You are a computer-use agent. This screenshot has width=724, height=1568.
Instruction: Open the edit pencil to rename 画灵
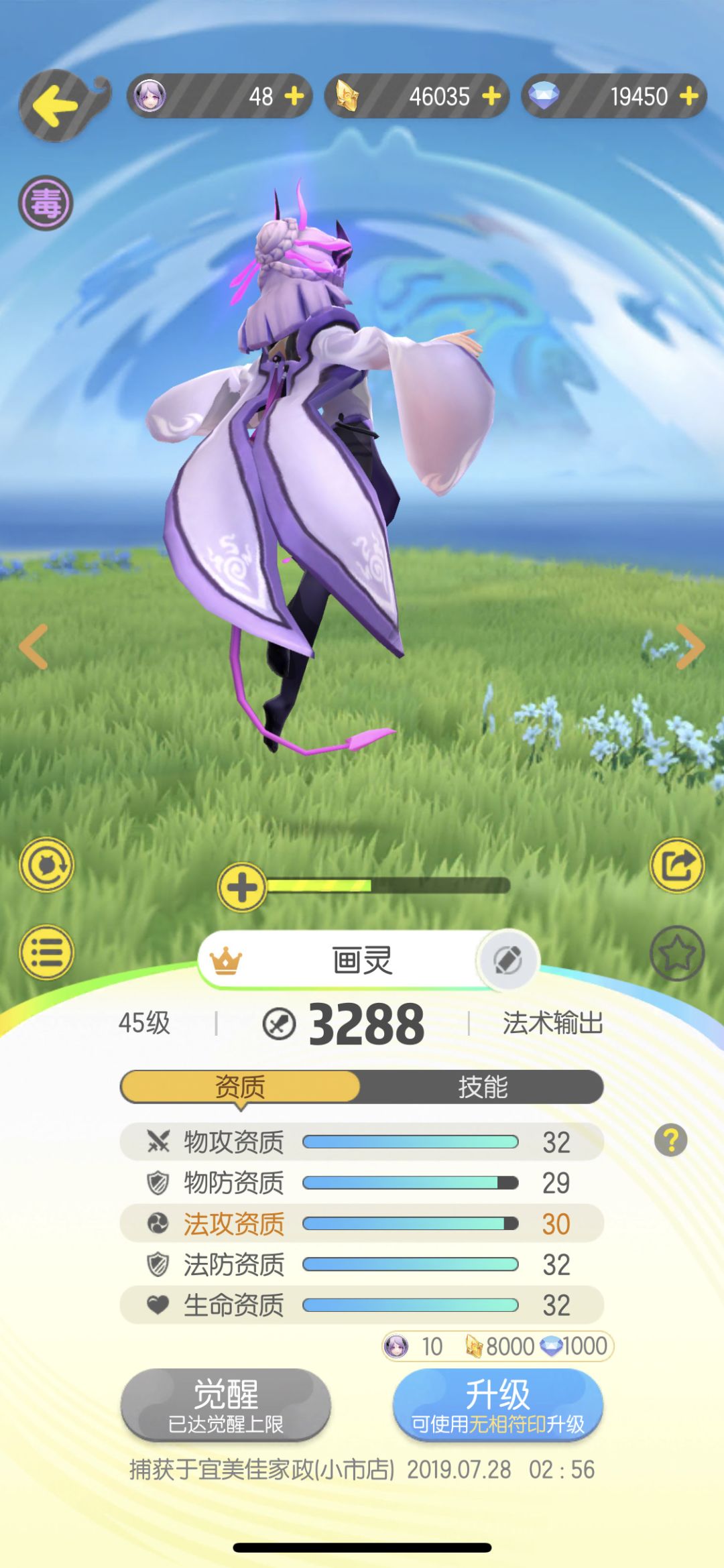click(507, 961)
